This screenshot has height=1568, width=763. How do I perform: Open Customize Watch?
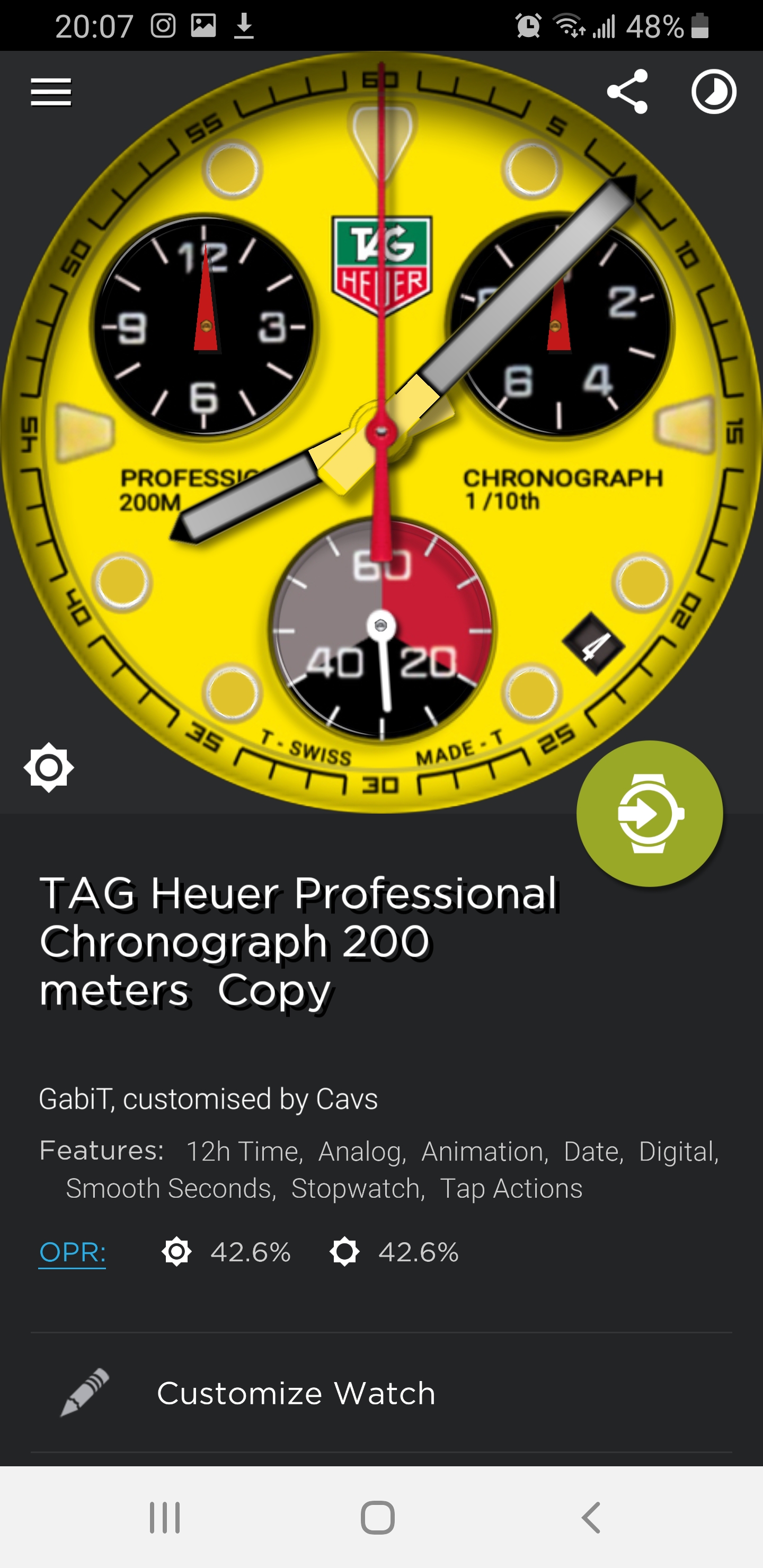[x=381, y=1393]
